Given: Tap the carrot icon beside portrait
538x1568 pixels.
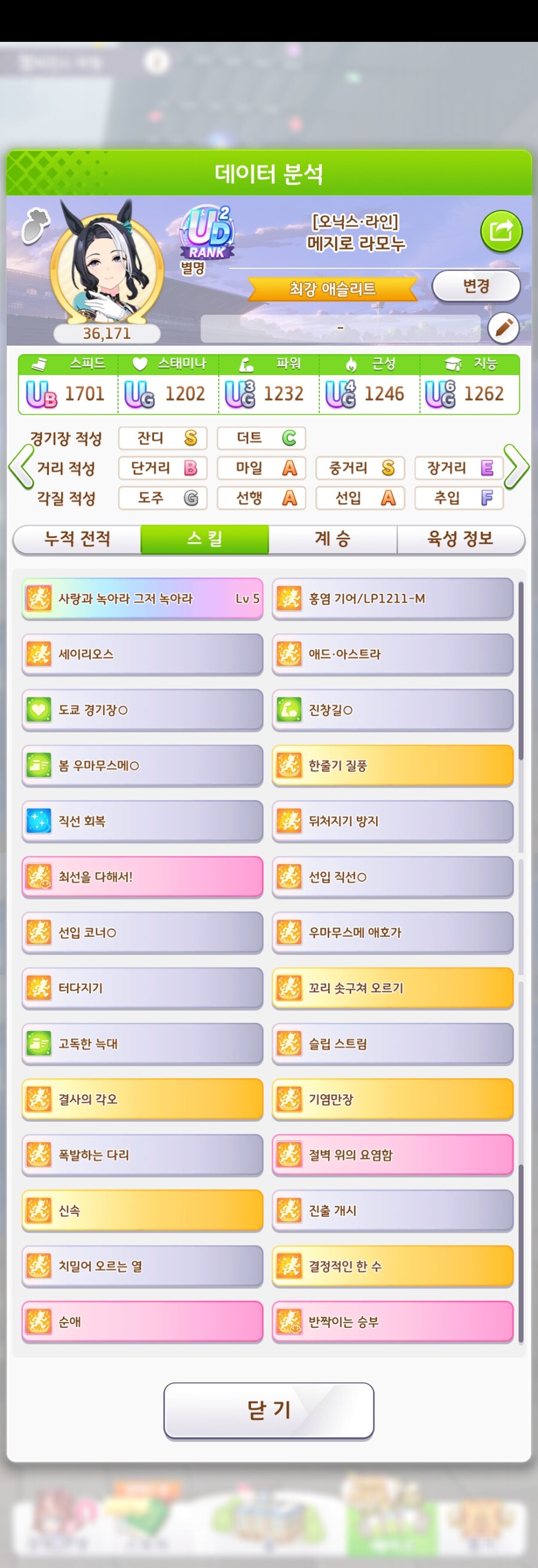Looking at the screenshot, I should tap(35, 227).
